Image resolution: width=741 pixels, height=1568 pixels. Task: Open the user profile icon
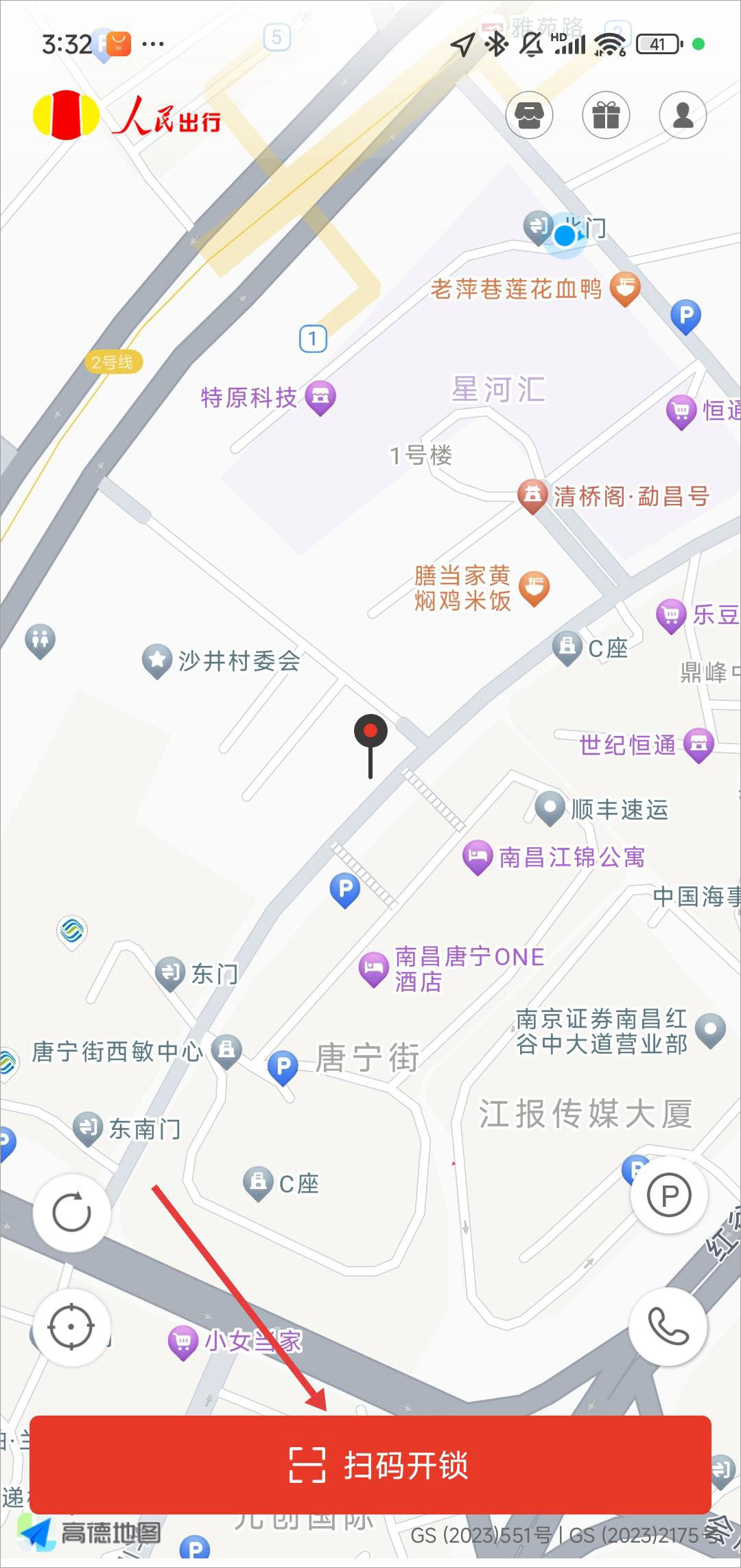[682, 116]
